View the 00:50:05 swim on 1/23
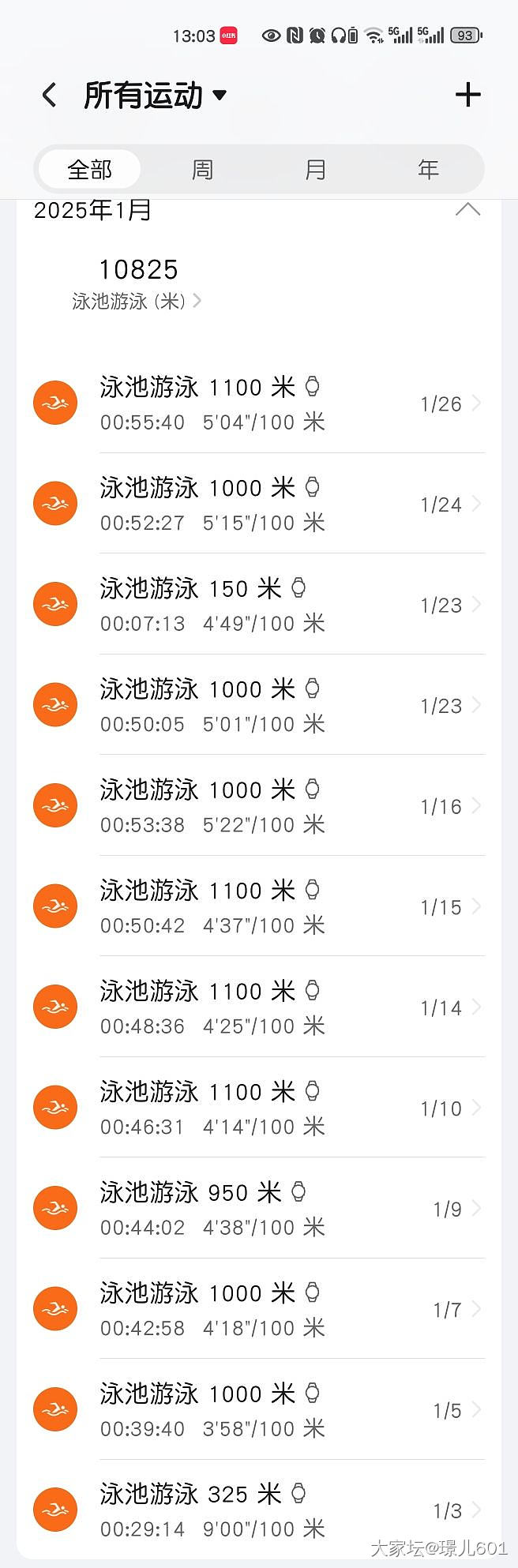This screenshot has width=518, height=1568. [x=261, y=705]
